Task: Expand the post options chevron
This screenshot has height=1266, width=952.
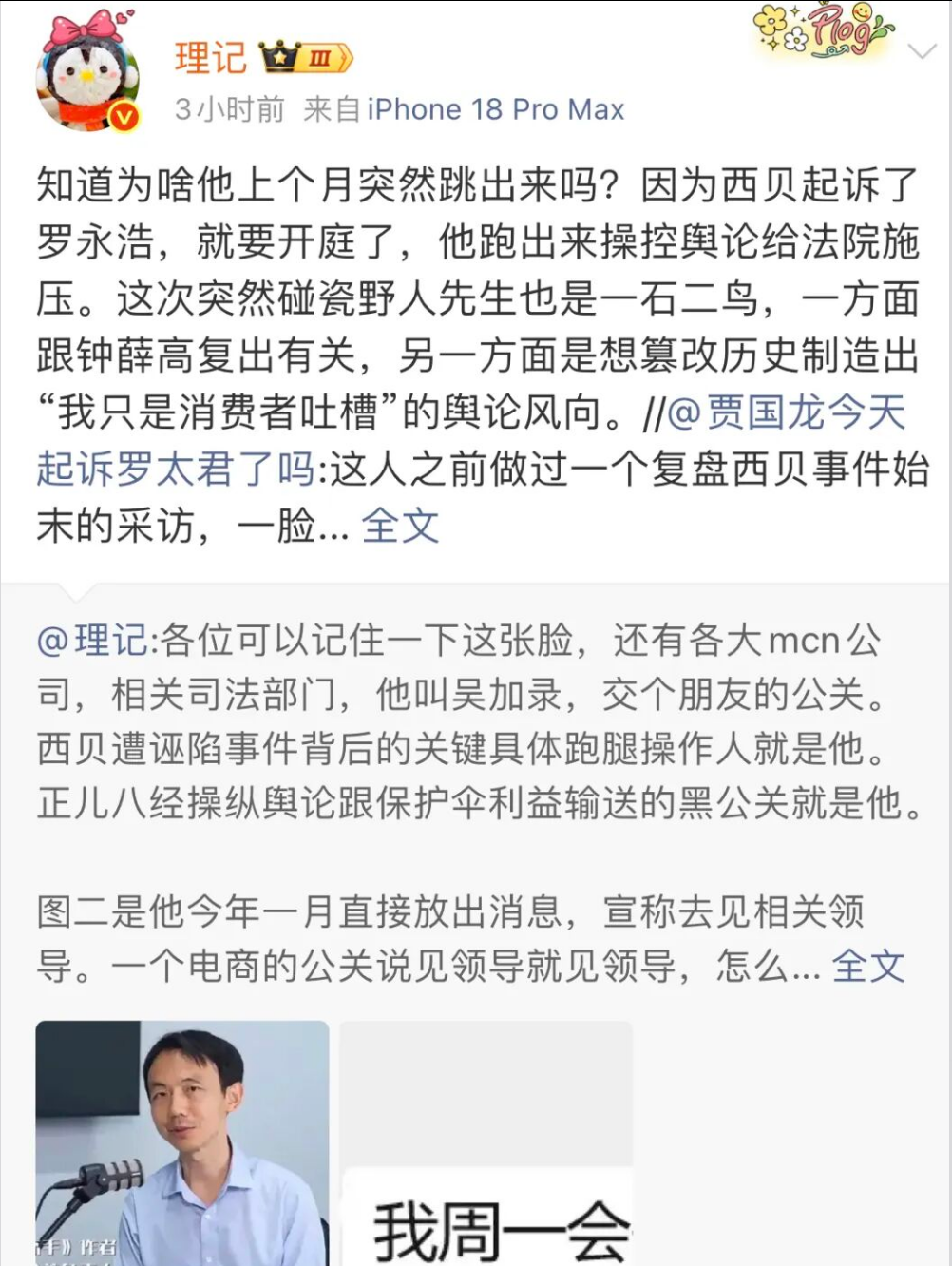Action: pyautogui.click(x=922, y=50)
